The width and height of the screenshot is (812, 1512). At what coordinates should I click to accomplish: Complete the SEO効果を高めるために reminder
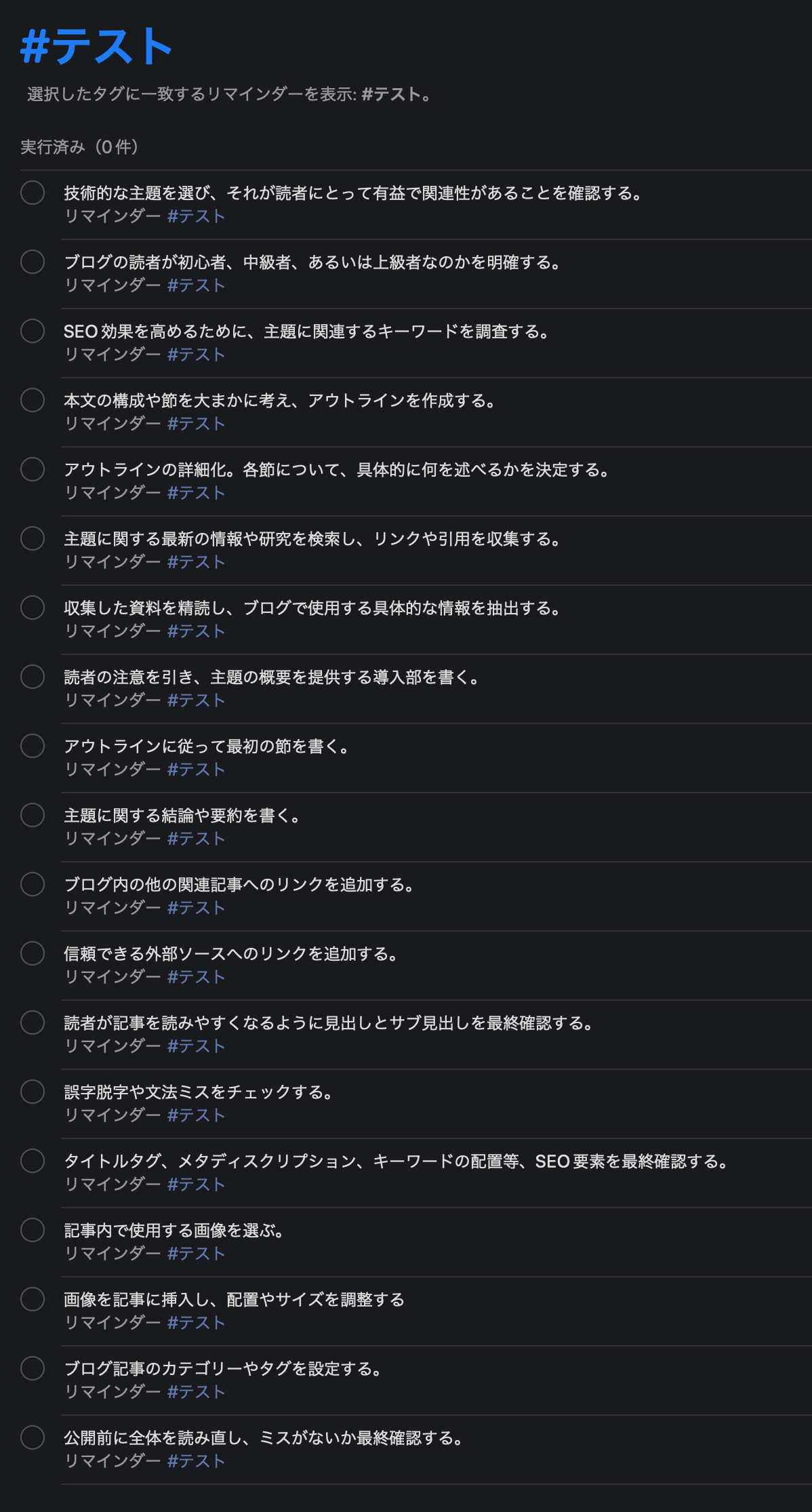tap(33, 331)
